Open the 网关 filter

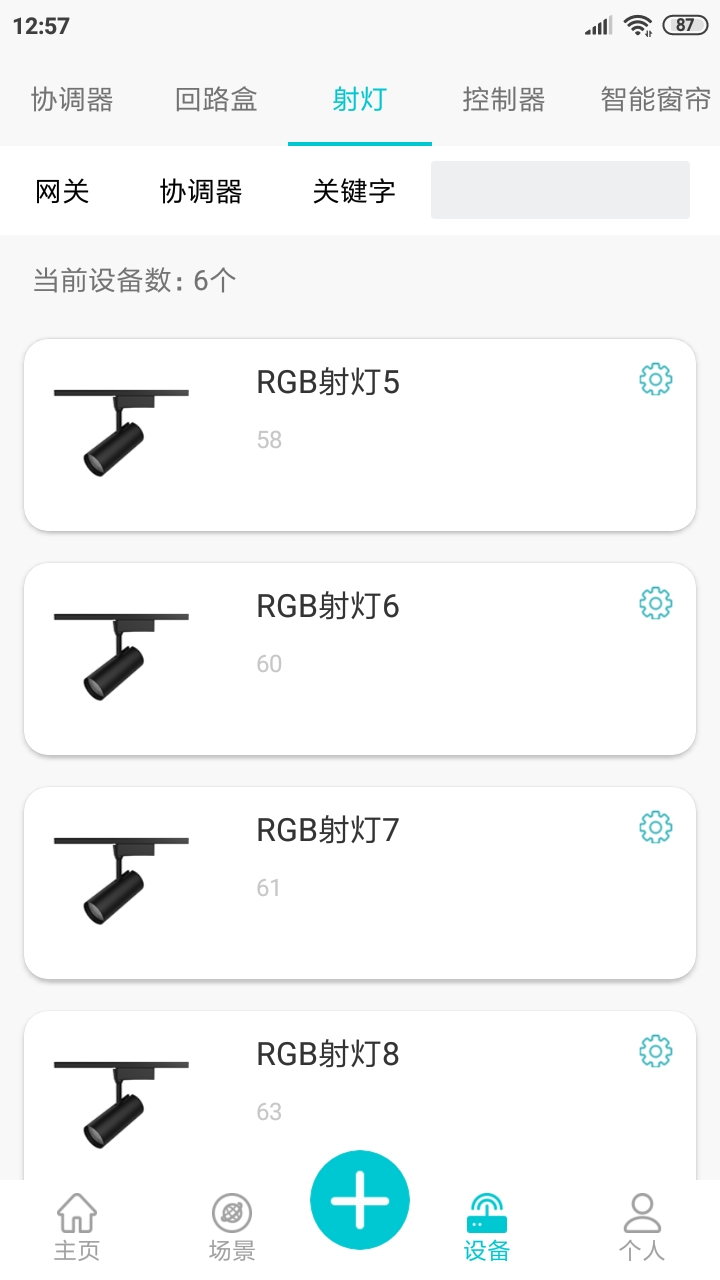(62, 191)
